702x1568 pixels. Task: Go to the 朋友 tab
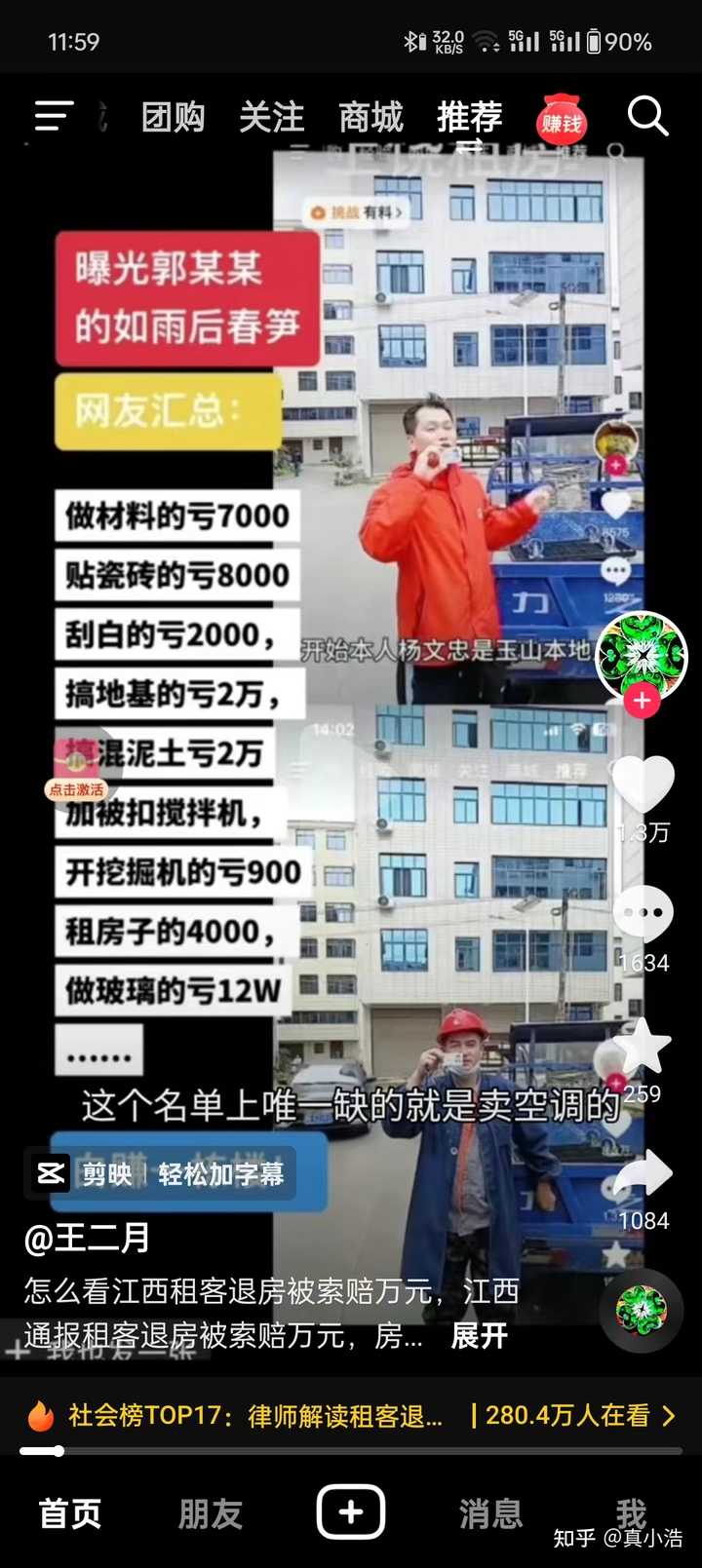coord(211,1513)
